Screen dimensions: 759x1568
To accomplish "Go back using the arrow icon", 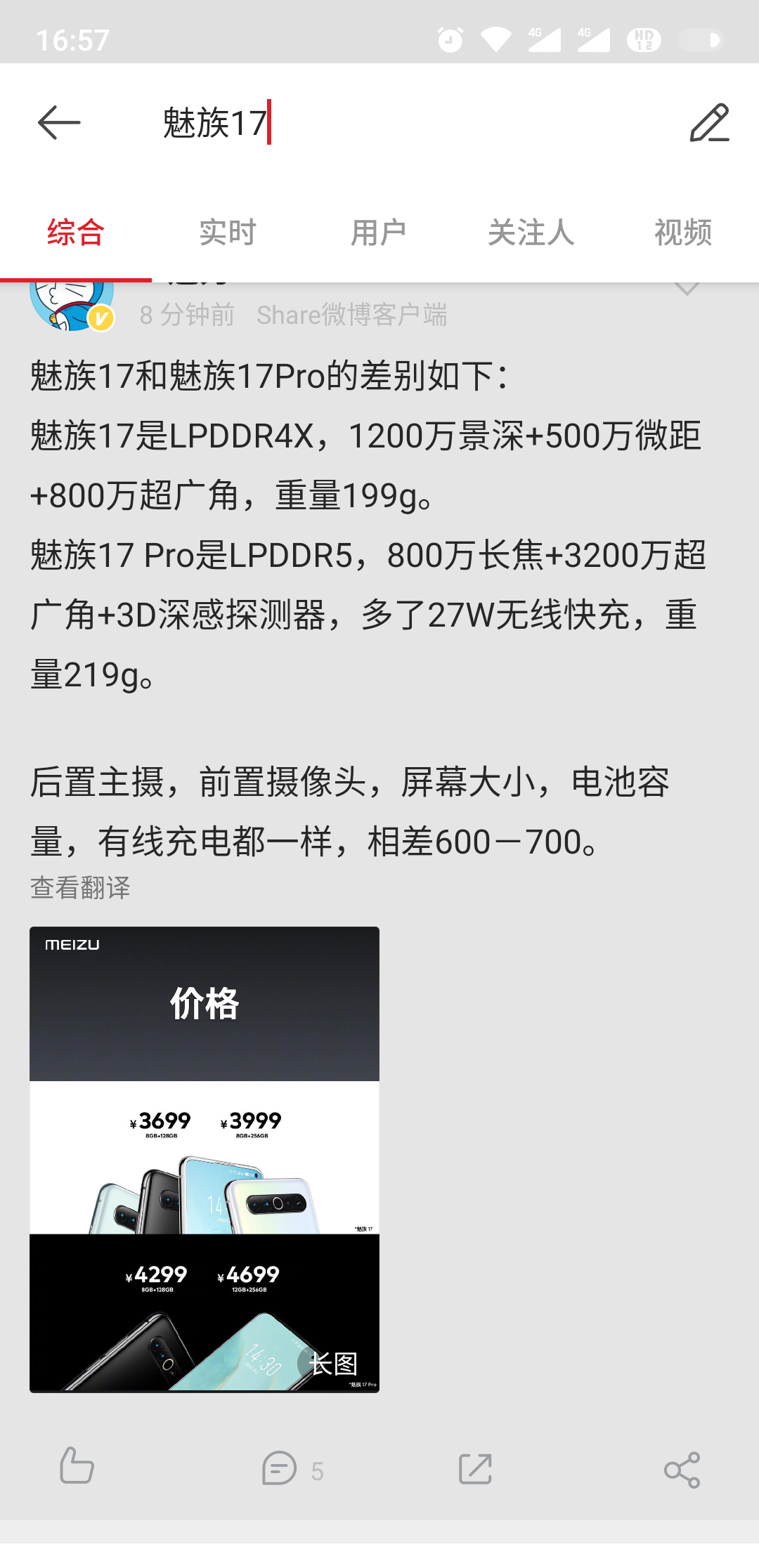I will point(59,123).
